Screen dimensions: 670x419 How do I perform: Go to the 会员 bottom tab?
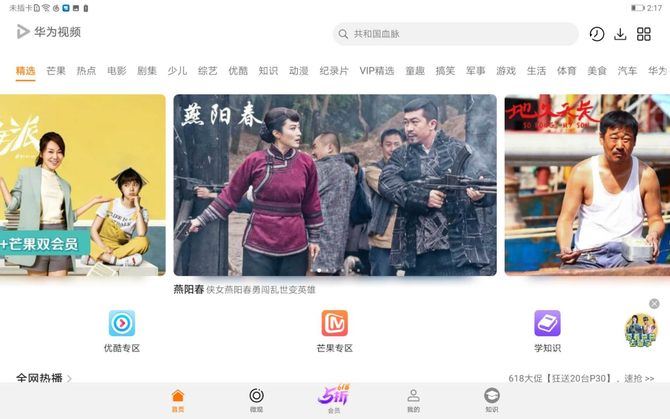(x=334, y=400)
